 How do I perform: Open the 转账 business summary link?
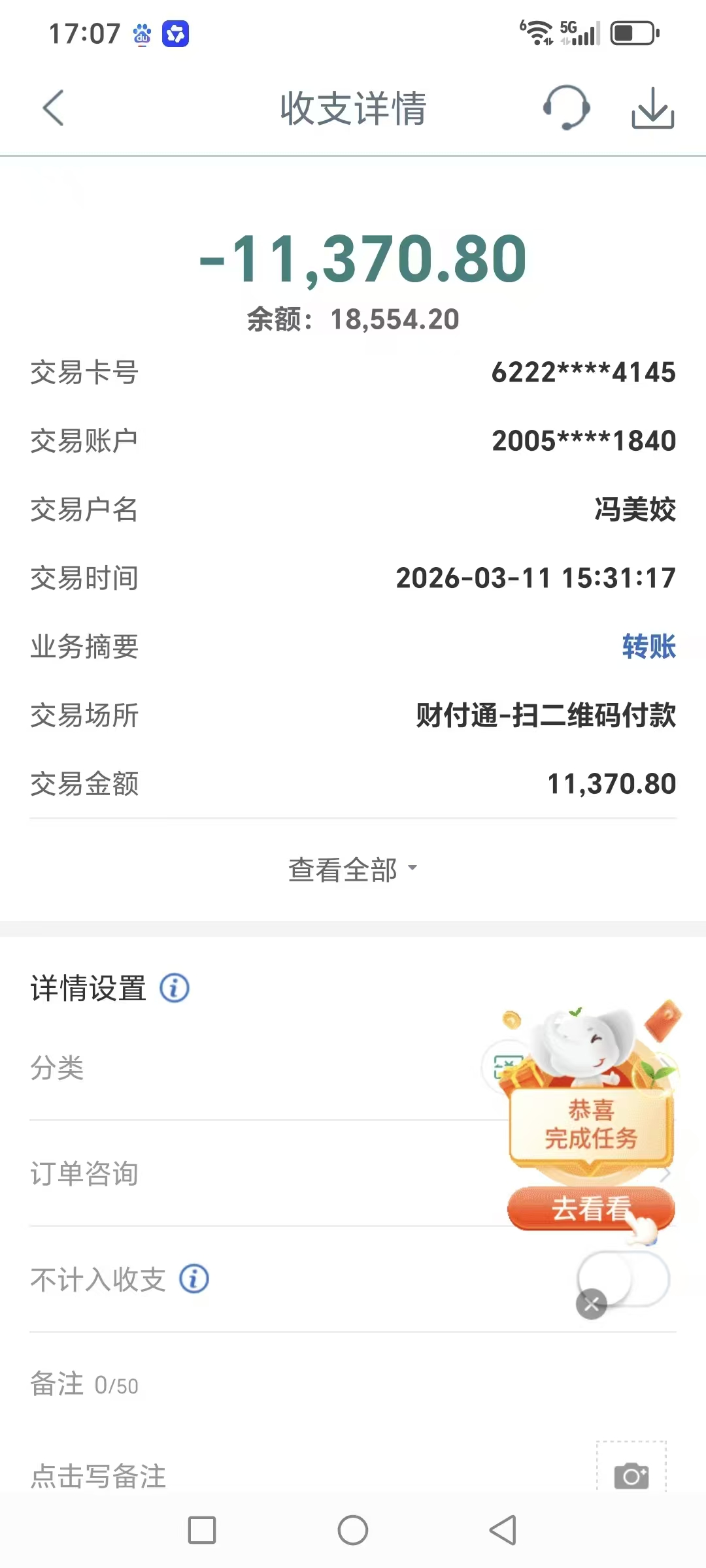tap(648, 647)
